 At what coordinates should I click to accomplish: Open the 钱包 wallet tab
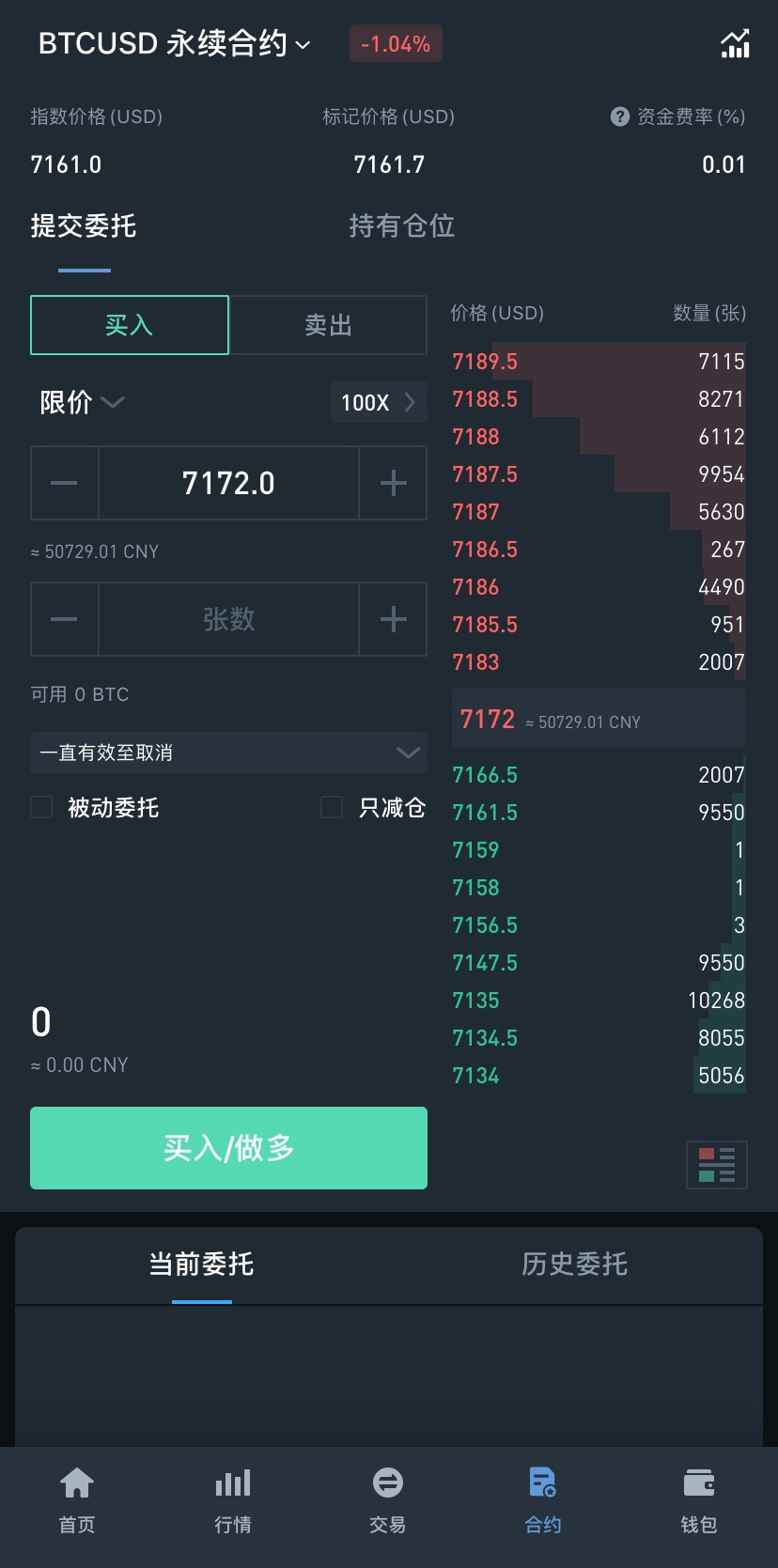coord(698,1498)
